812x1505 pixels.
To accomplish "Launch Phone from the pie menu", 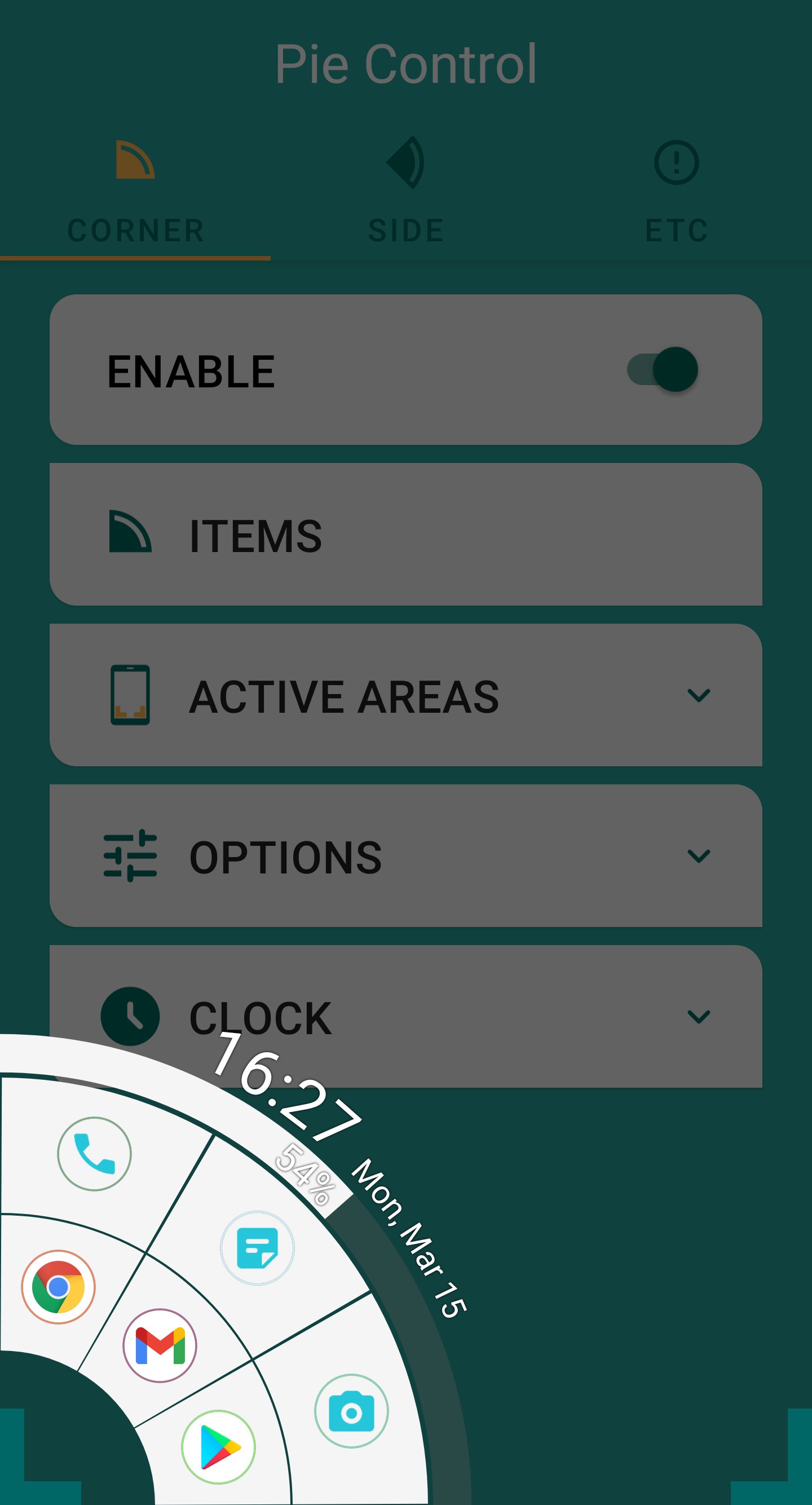I will (x=94, y=1154).
